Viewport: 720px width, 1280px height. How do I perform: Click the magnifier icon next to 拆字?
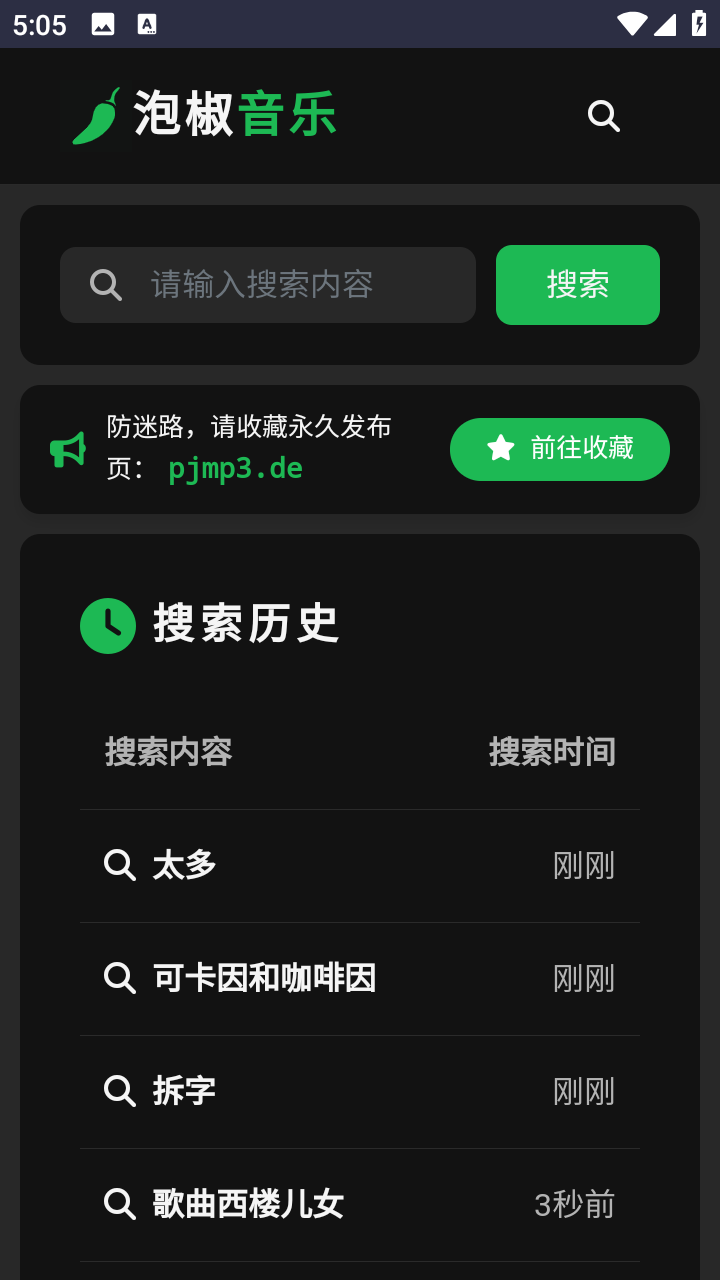tap(120, 1091)
